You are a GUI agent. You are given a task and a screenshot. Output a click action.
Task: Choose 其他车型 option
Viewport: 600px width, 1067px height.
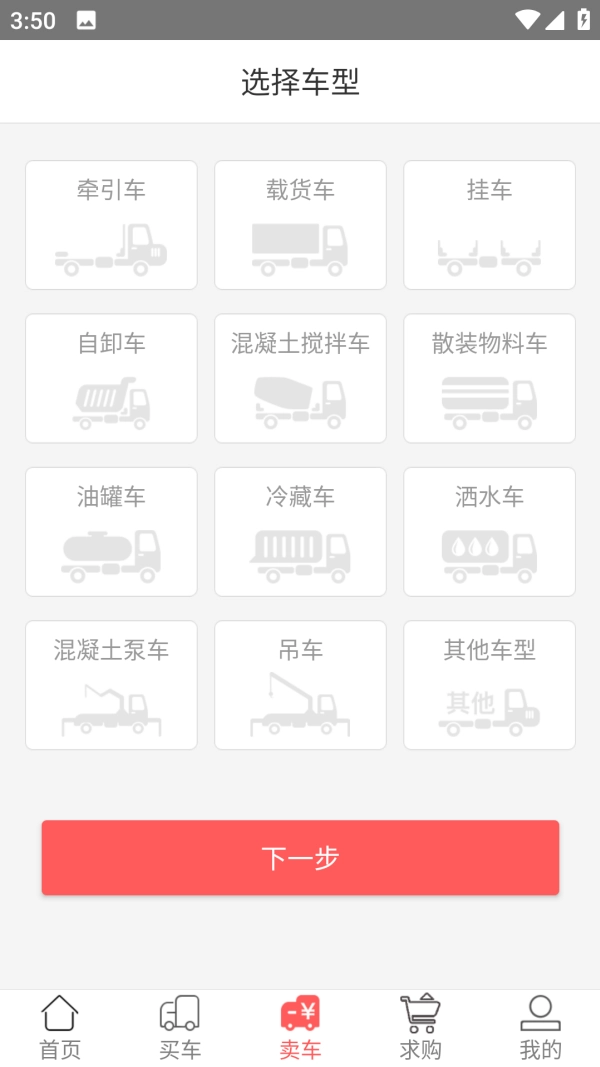tap(489, 684)
